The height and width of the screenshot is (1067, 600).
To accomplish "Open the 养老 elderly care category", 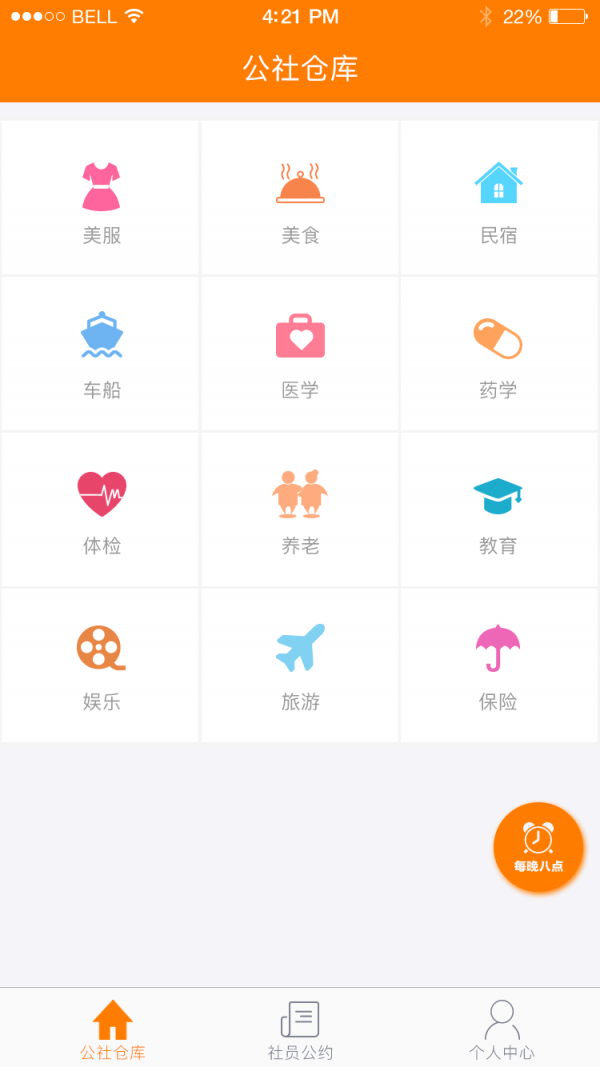I will pyautogui.click(x=300, y=509).
